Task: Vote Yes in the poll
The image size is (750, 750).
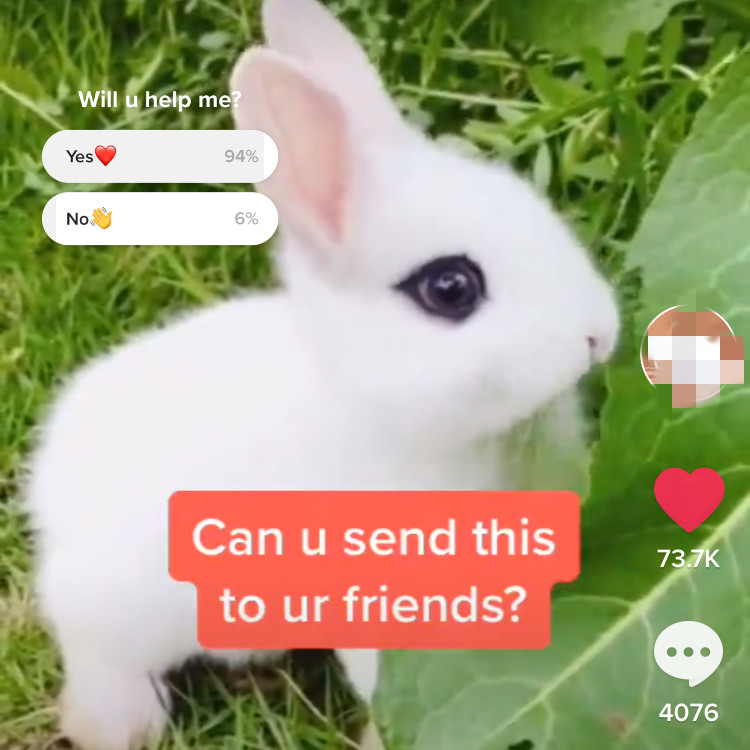Action: [159, 156]
